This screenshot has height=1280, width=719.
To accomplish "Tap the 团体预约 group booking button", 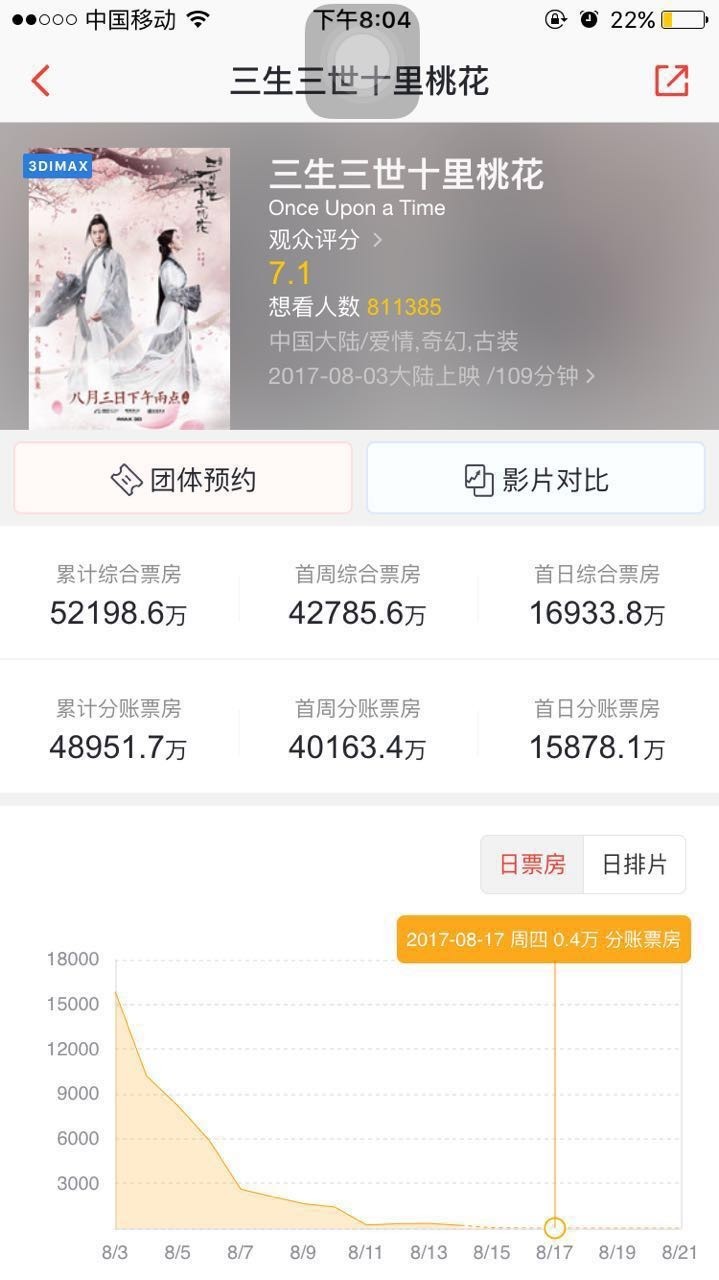I will point(183,479).
